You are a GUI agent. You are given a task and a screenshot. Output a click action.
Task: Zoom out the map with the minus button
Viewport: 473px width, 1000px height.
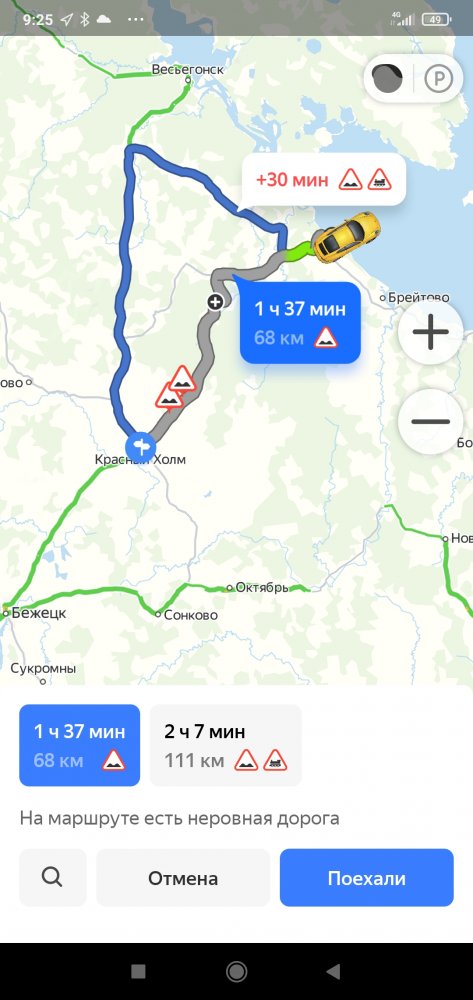[431, 422]
